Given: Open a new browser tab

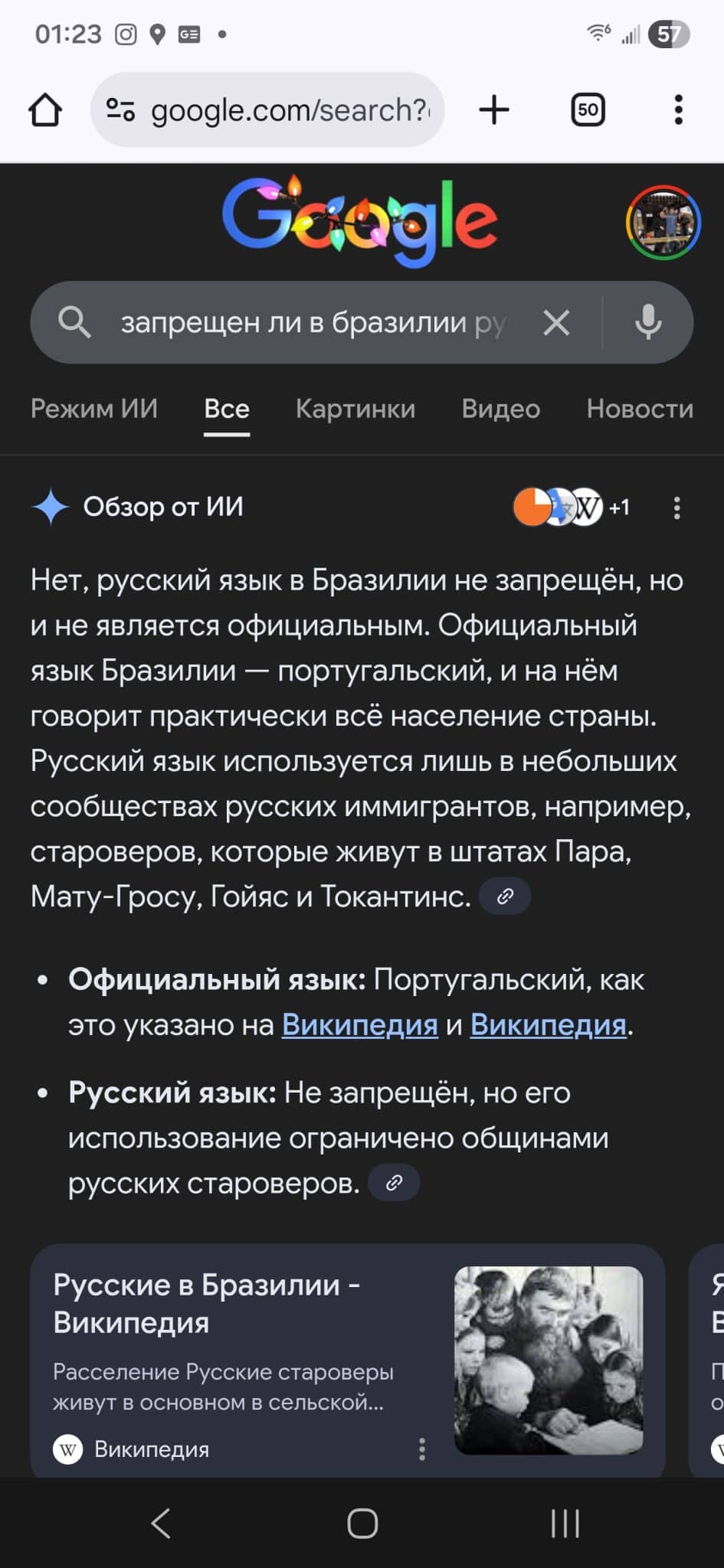Looking at the screenshot, I should point(494,110).
